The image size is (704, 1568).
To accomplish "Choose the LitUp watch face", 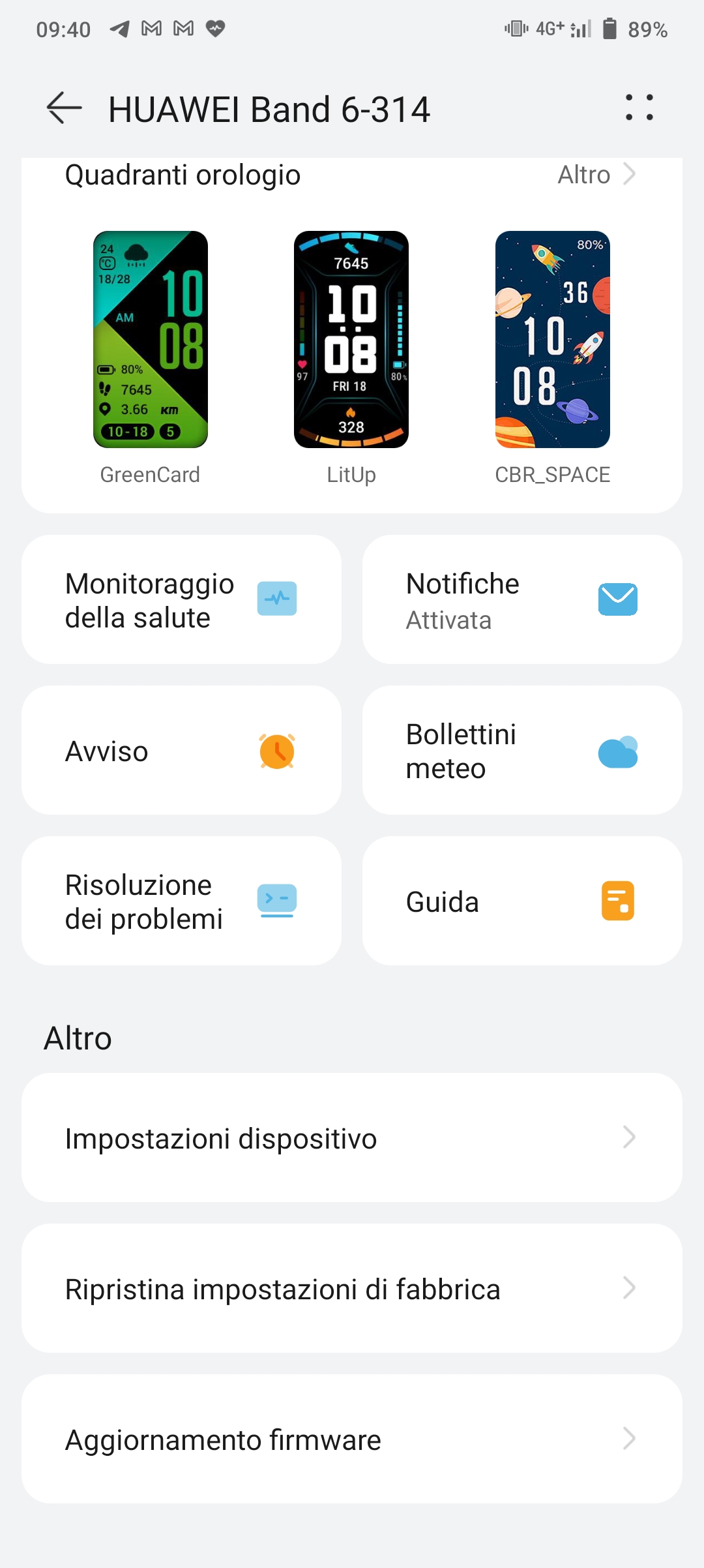I will 351,340.
